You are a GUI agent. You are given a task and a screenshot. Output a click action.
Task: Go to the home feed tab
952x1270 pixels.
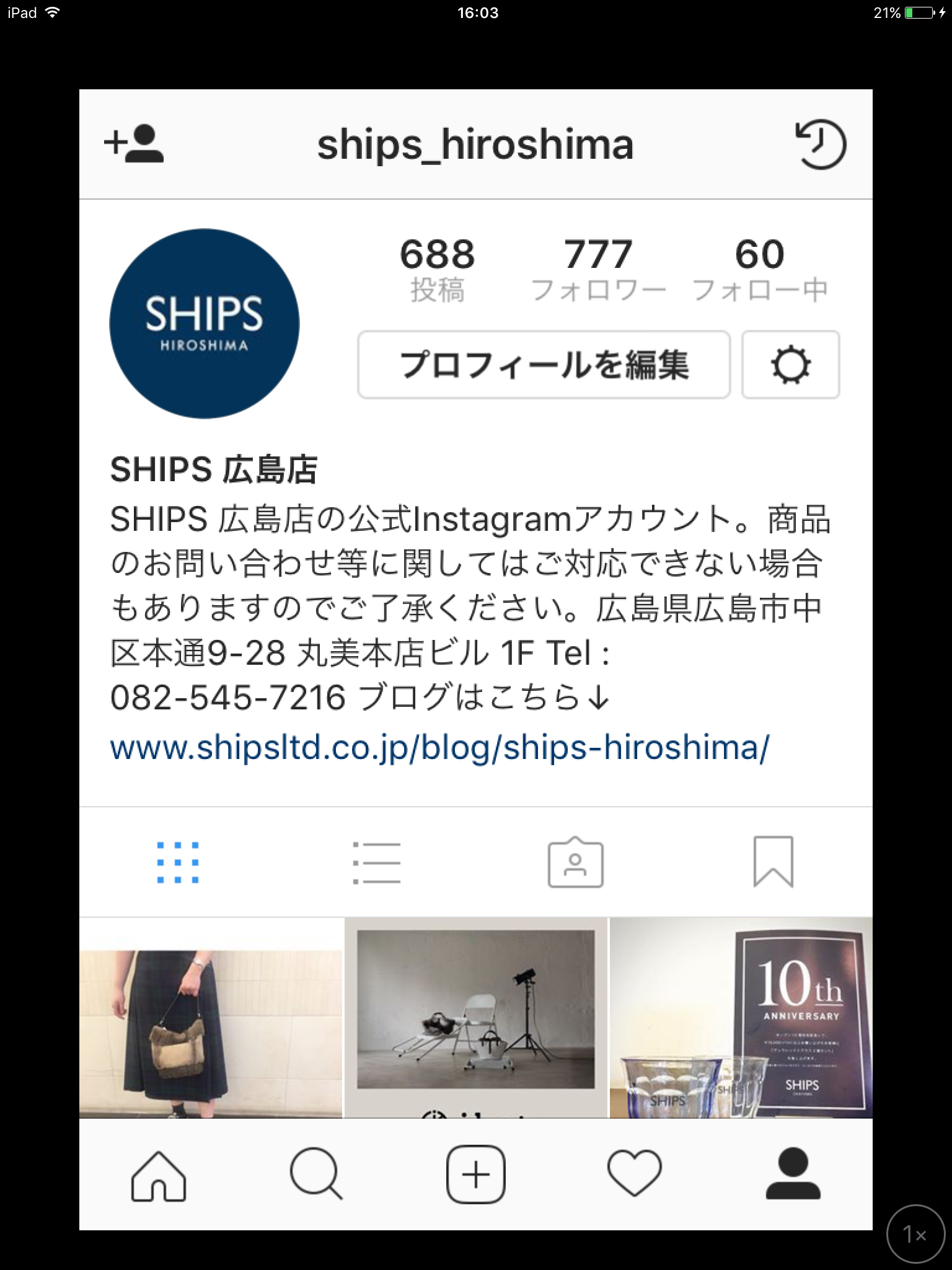pos(159,1175)
